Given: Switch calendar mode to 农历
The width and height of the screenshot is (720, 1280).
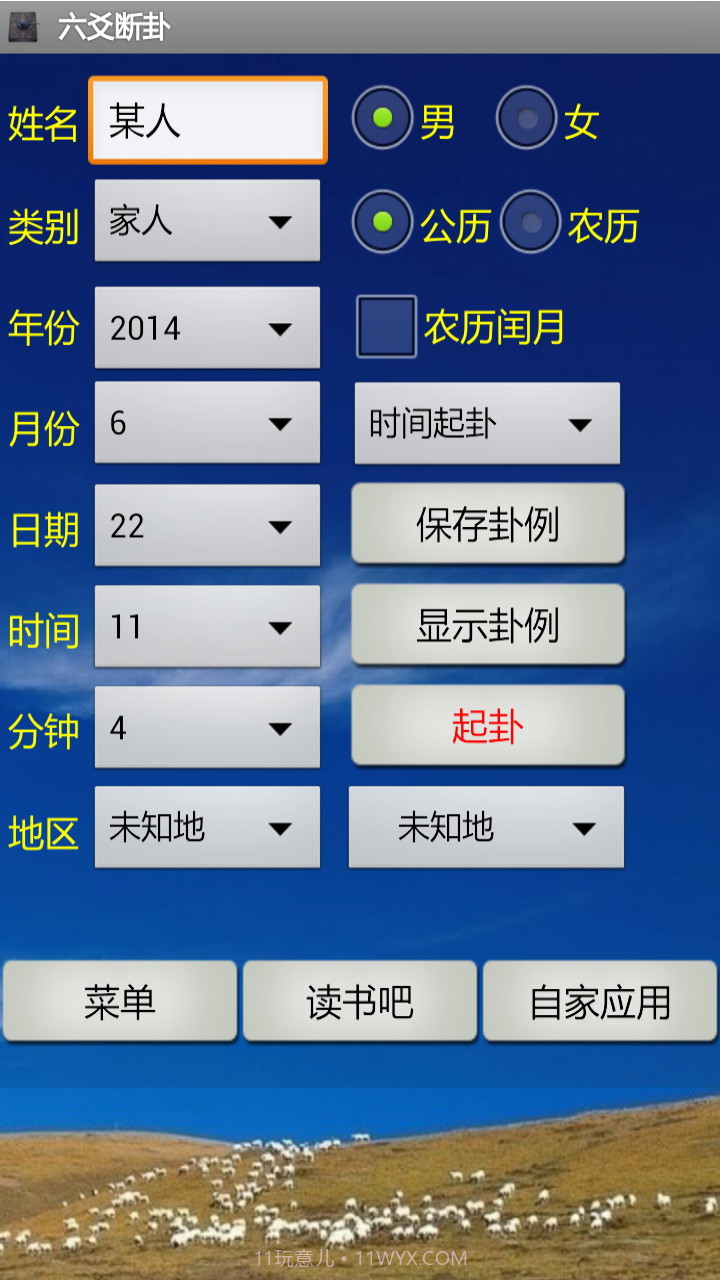Looking at the screenshot, I should coord(531,222).
